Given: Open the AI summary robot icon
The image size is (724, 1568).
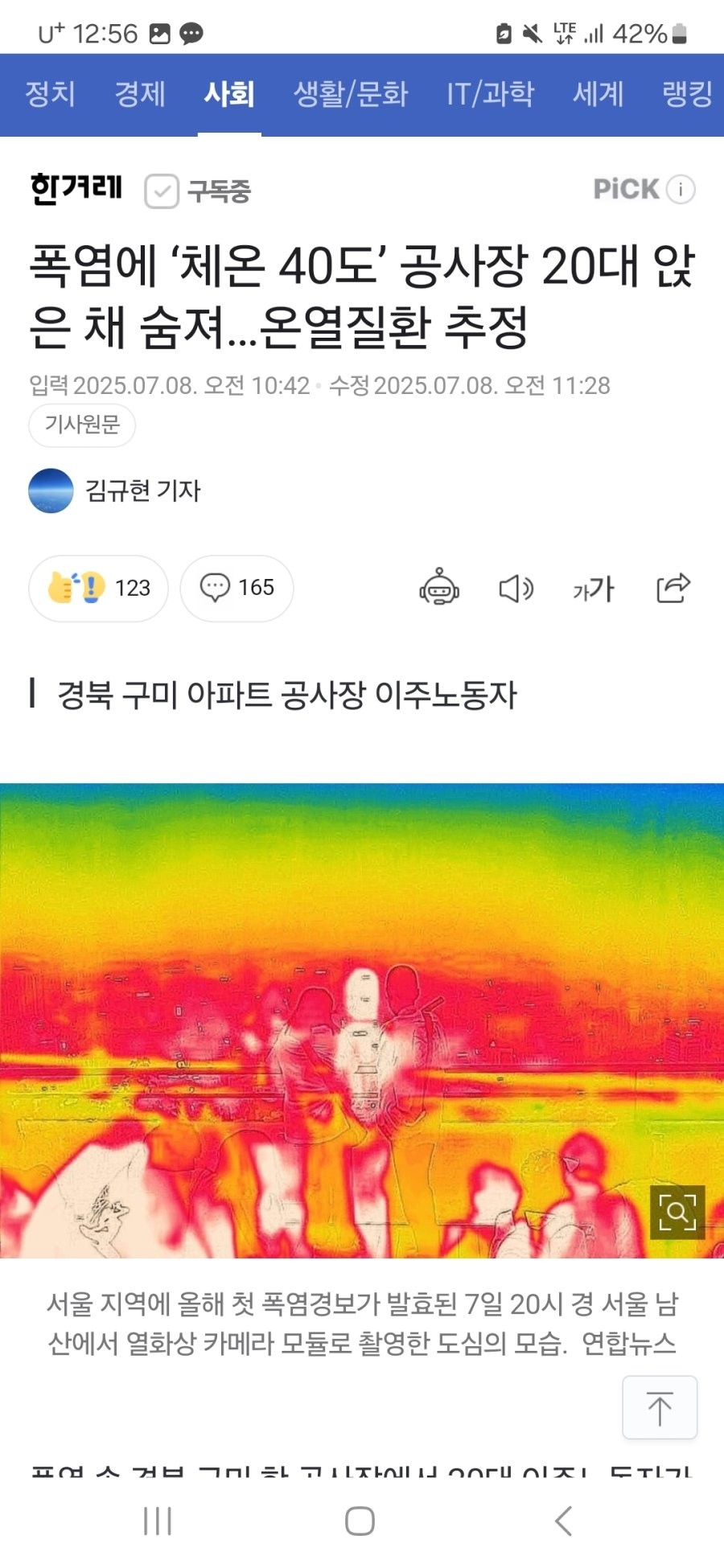Looking at the screenshot, I should tap(439, 589).
